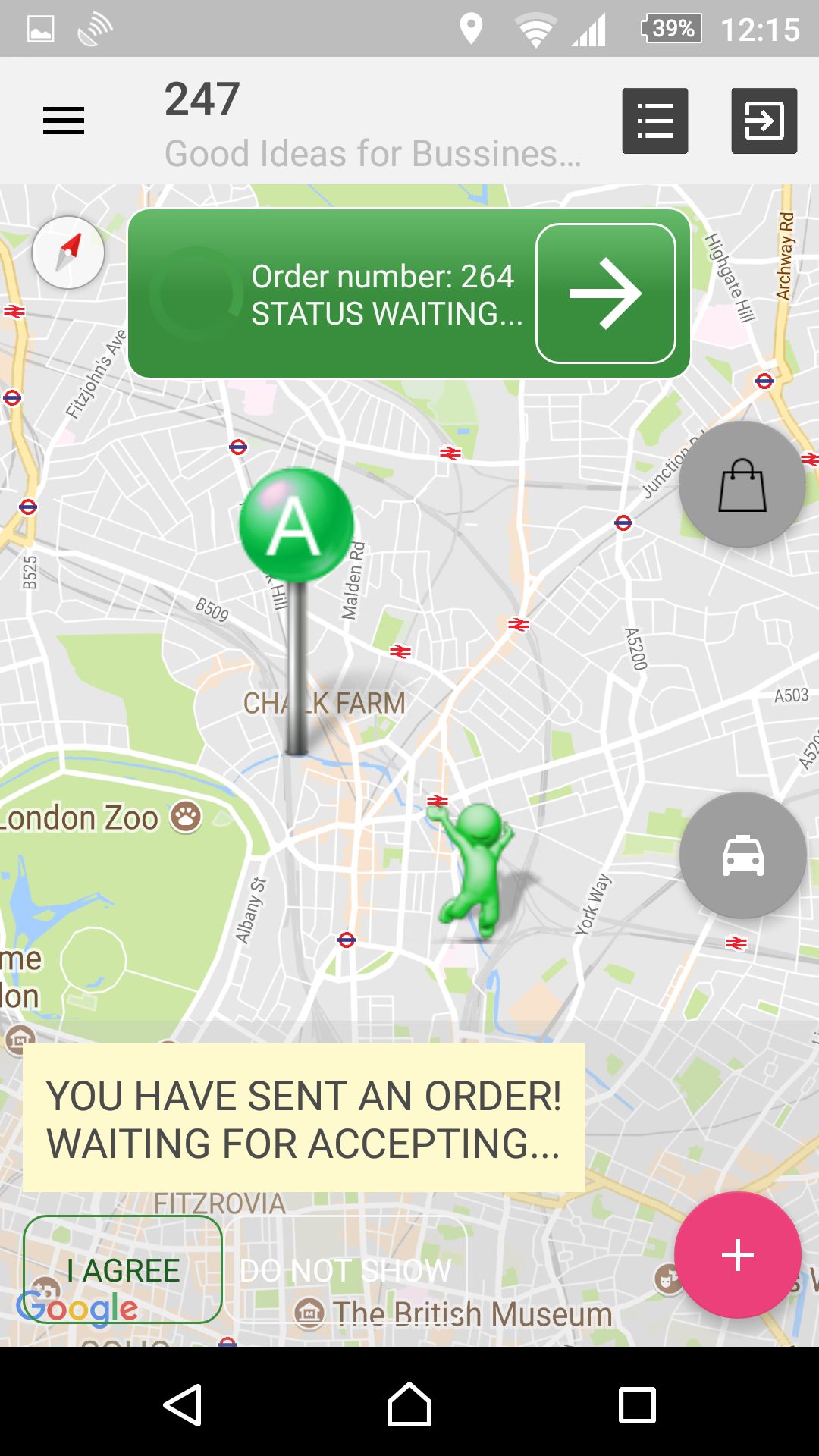Accept with the I AGREE button
819x1456 pixels.
(x=123, y=1269)
